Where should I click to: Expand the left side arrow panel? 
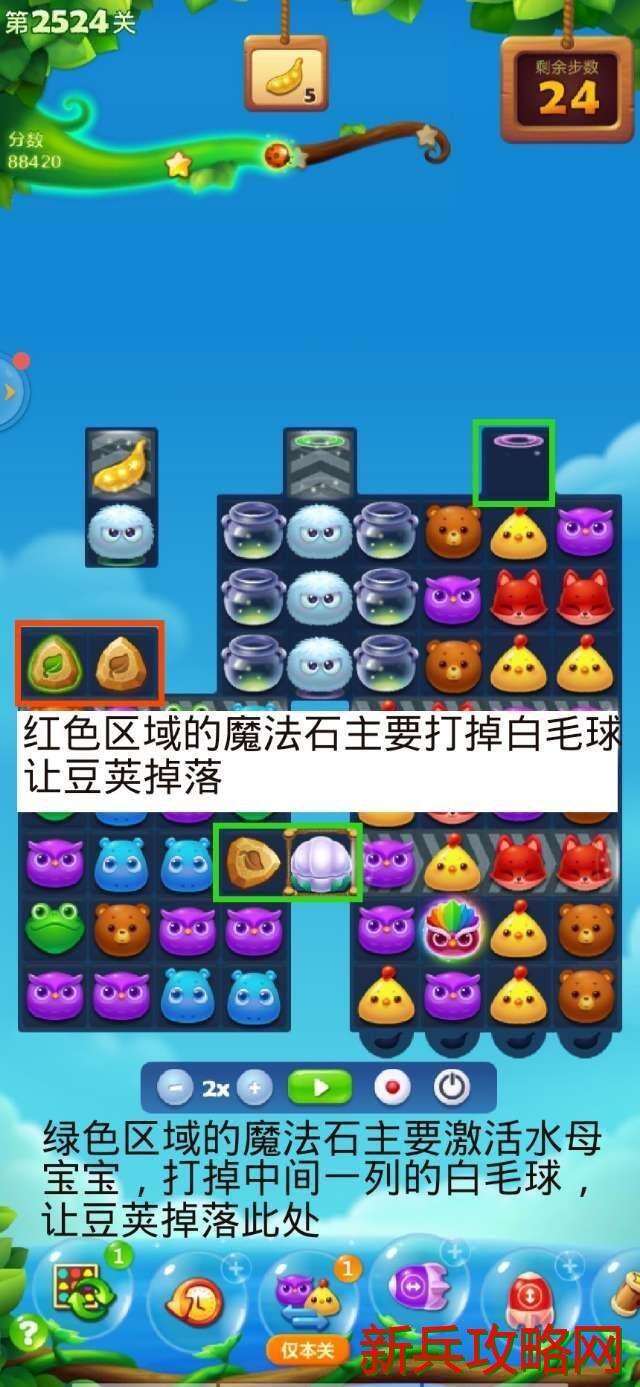10,391
